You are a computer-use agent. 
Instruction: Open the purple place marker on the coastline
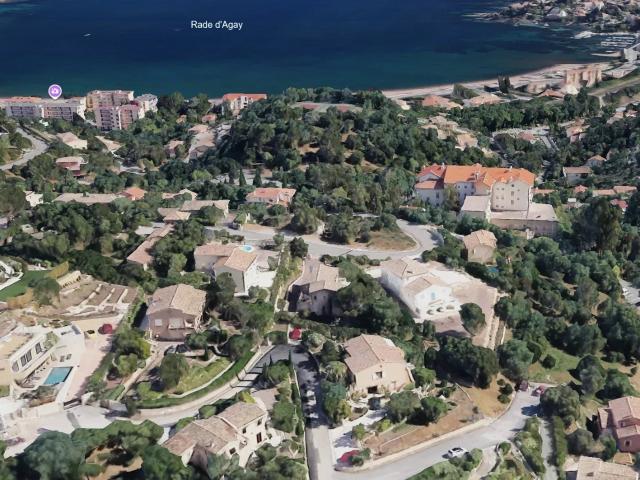pyautogui.click(x=55, y=91)
